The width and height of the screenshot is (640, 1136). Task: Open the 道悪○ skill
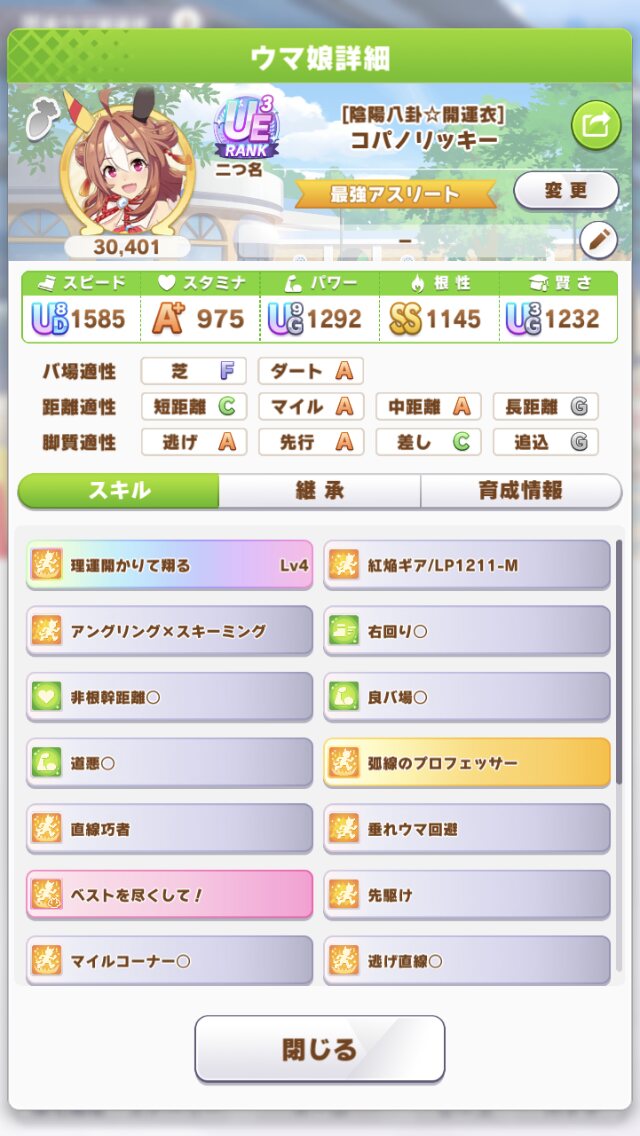pyautogui.click(x=170, y=764)
